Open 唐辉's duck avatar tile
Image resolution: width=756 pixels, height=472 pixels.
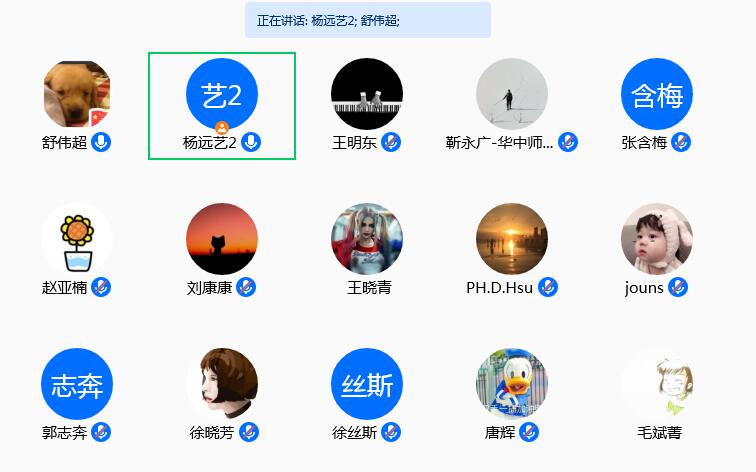click(x=512, y=385)
